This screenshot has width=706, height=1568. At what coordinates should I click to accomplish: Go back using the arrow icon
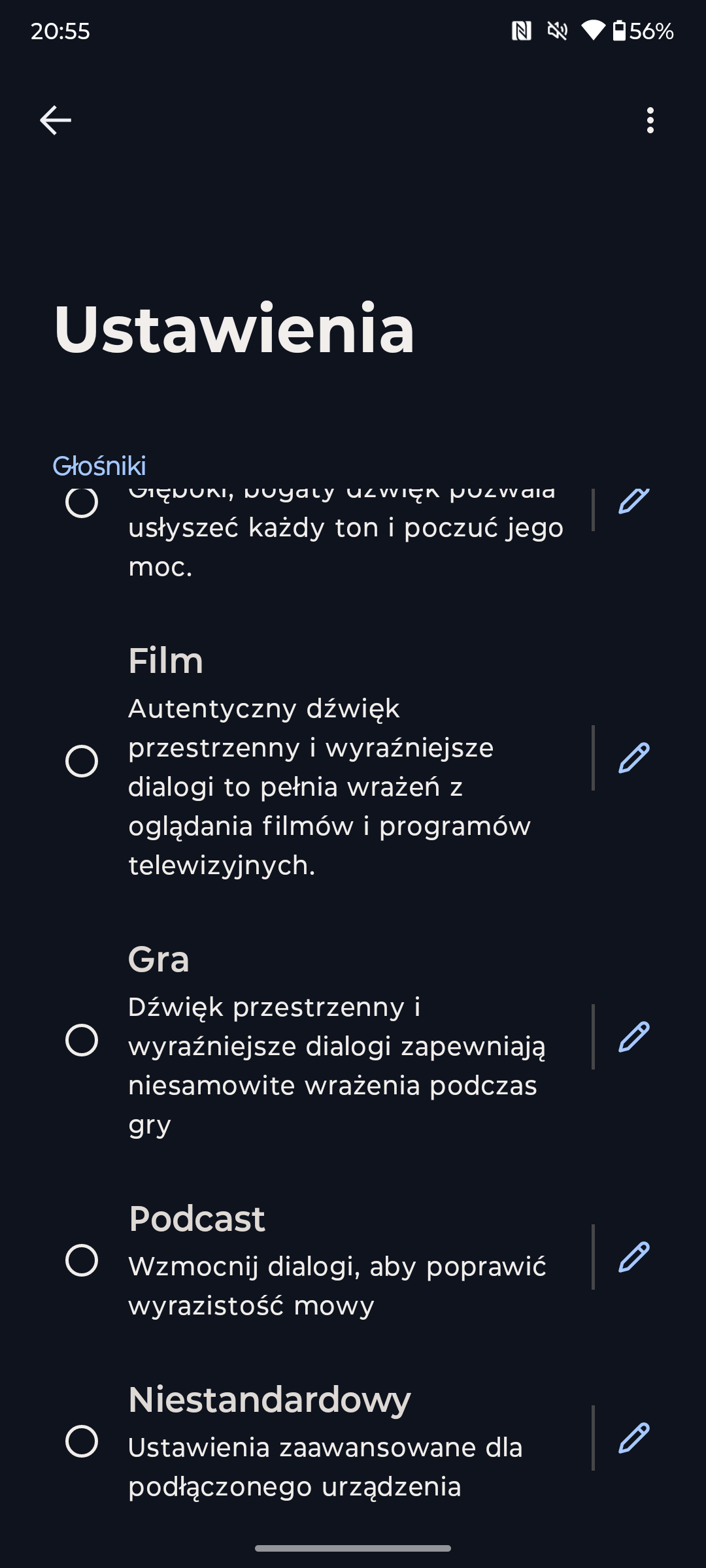coord(56,120)
